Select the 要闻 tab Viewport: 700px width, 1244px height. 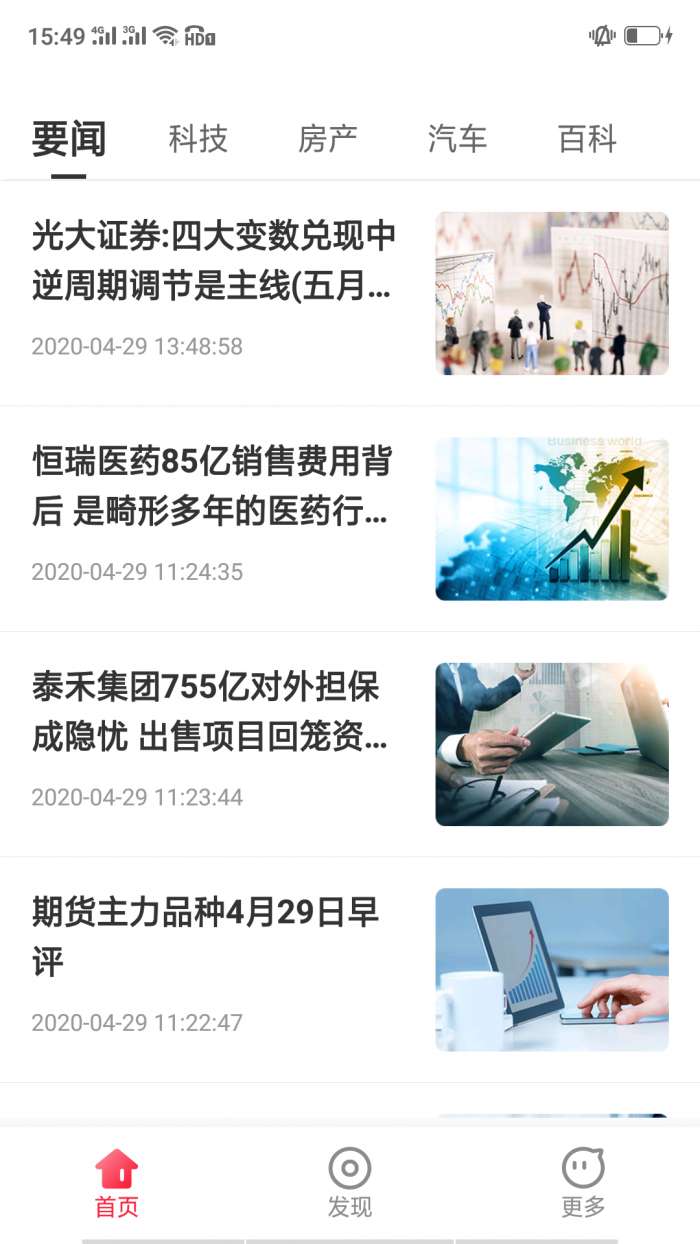pos(69,139)
